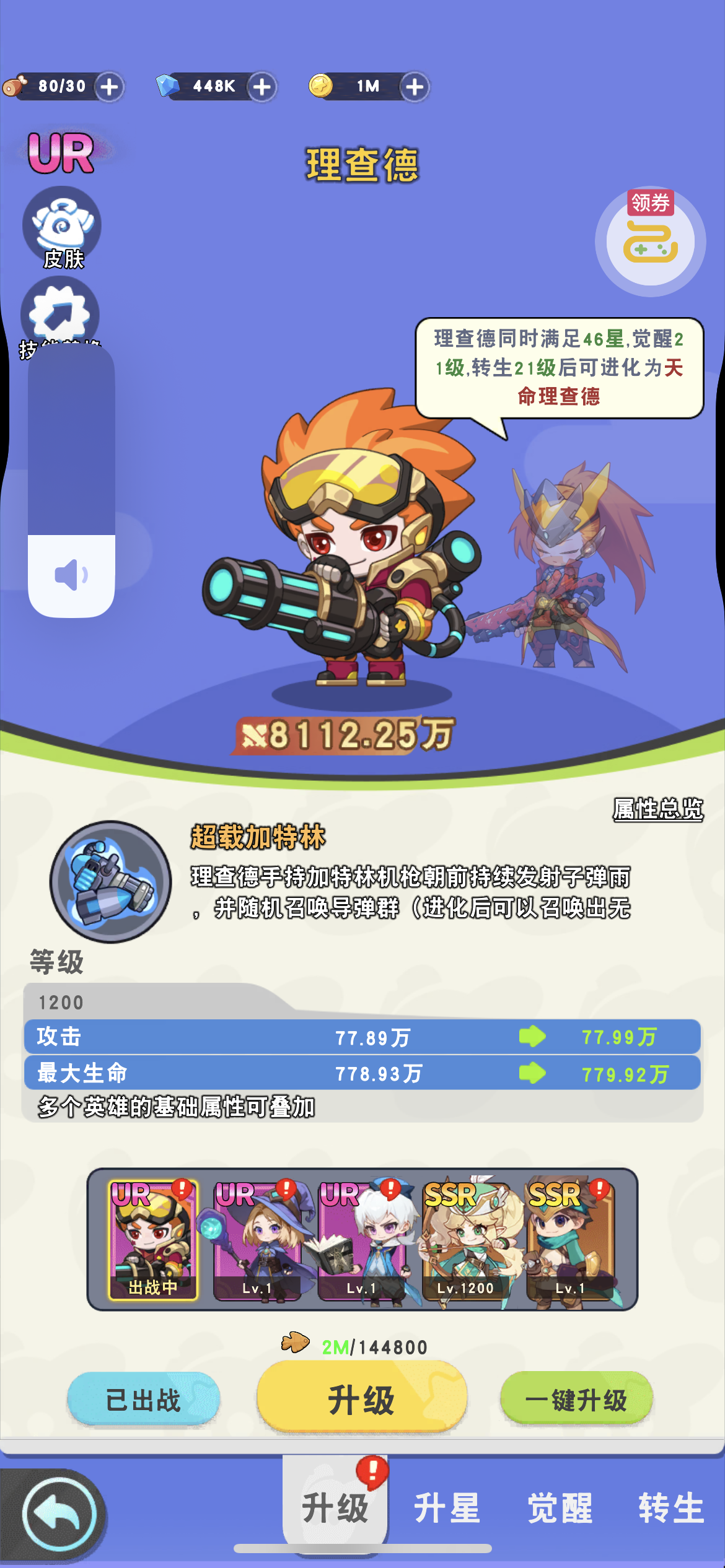Switch to the 觉醒 awakening tab

[x=559, y=1509]
